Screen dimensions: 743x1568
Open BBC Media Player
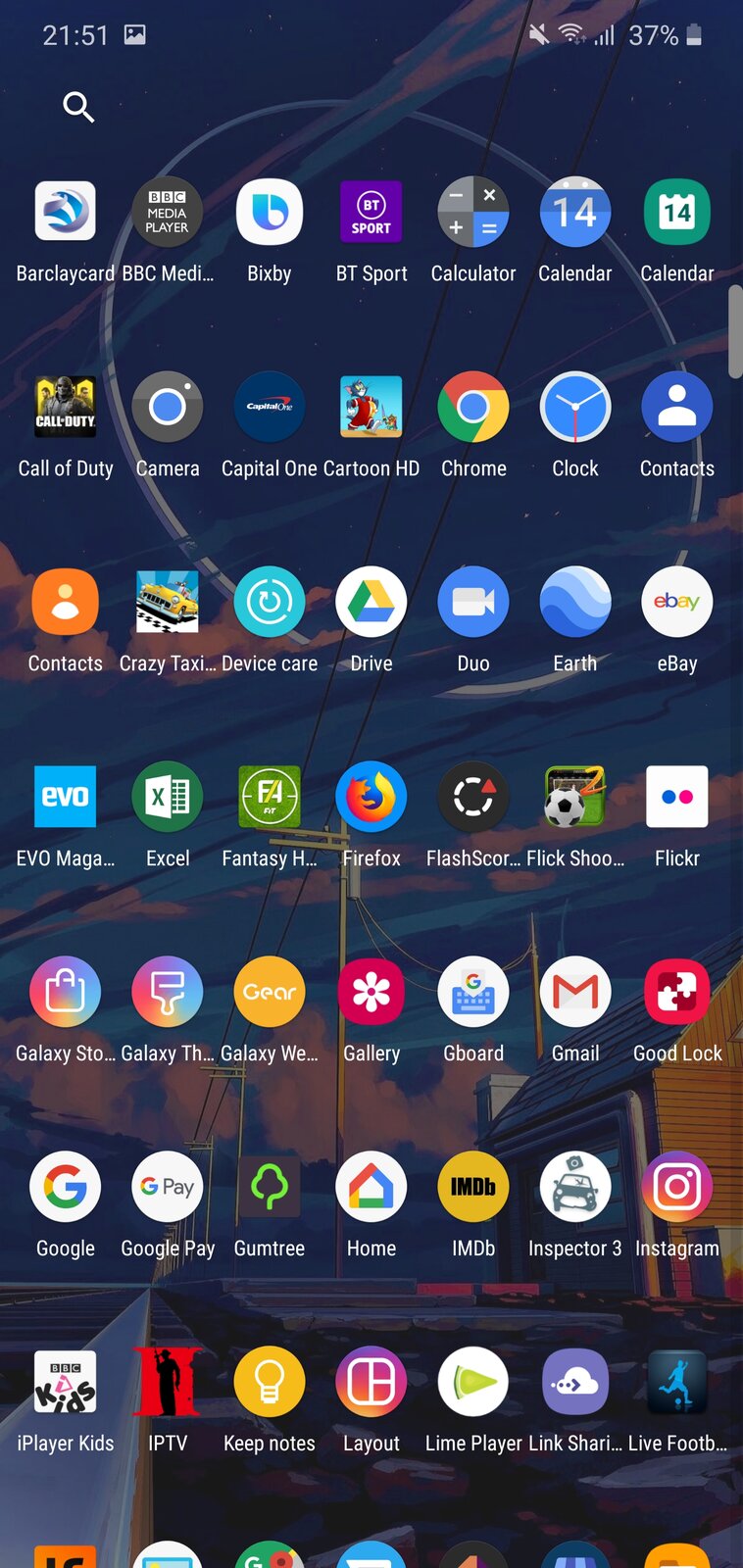(x=168, y=212)
